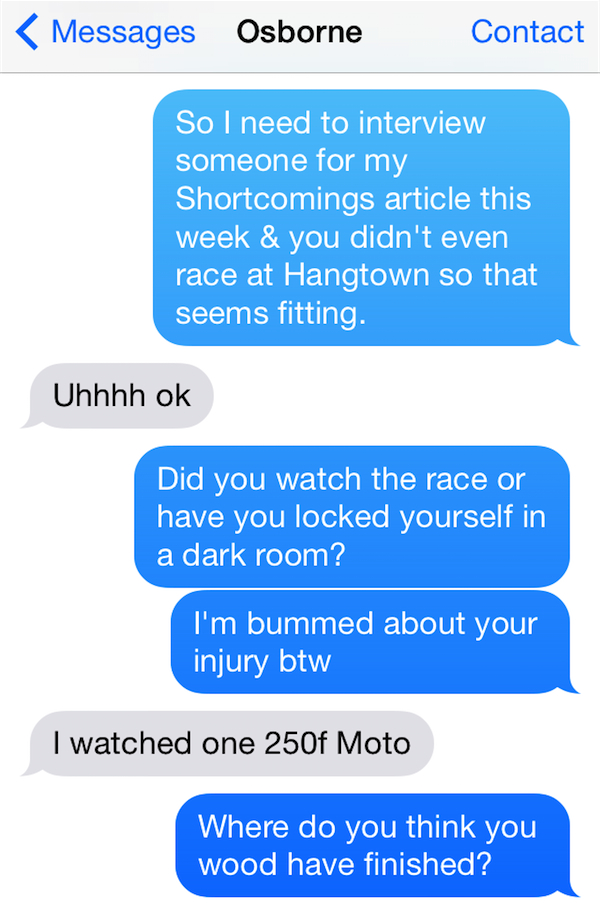The height and width of the screenshot is (903, 600).
Task: Go back to the Messages list
Action: [106, 32]
